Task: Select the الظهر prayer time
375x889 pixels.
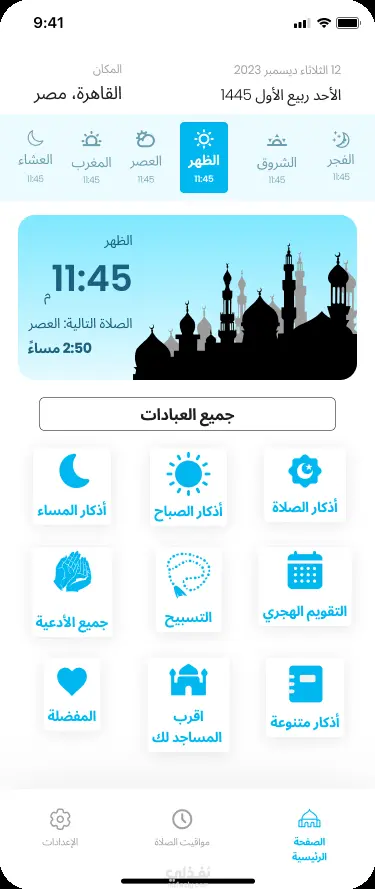Action: (204, 157)
